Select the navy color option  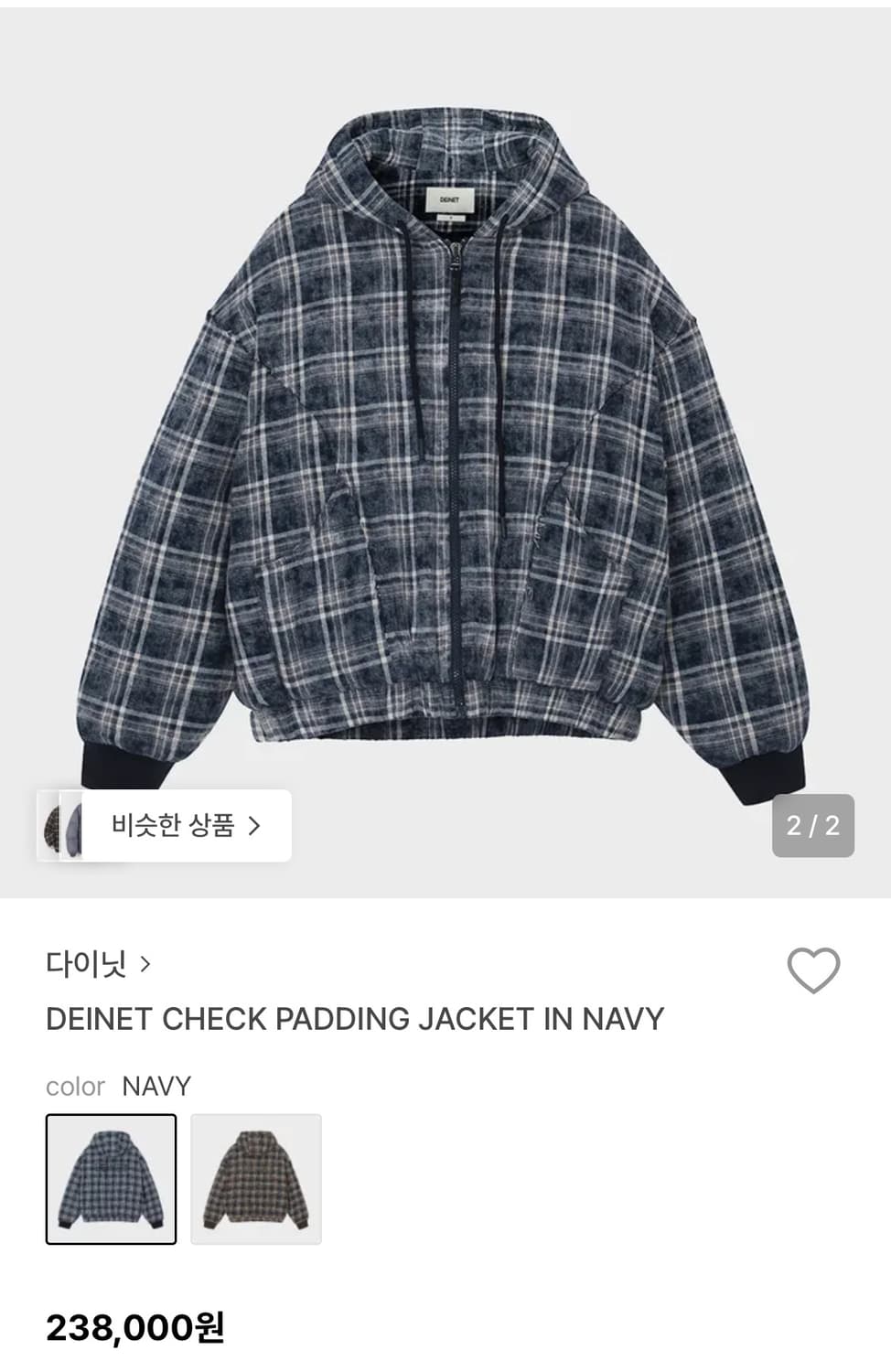[x=111, y=1179]
